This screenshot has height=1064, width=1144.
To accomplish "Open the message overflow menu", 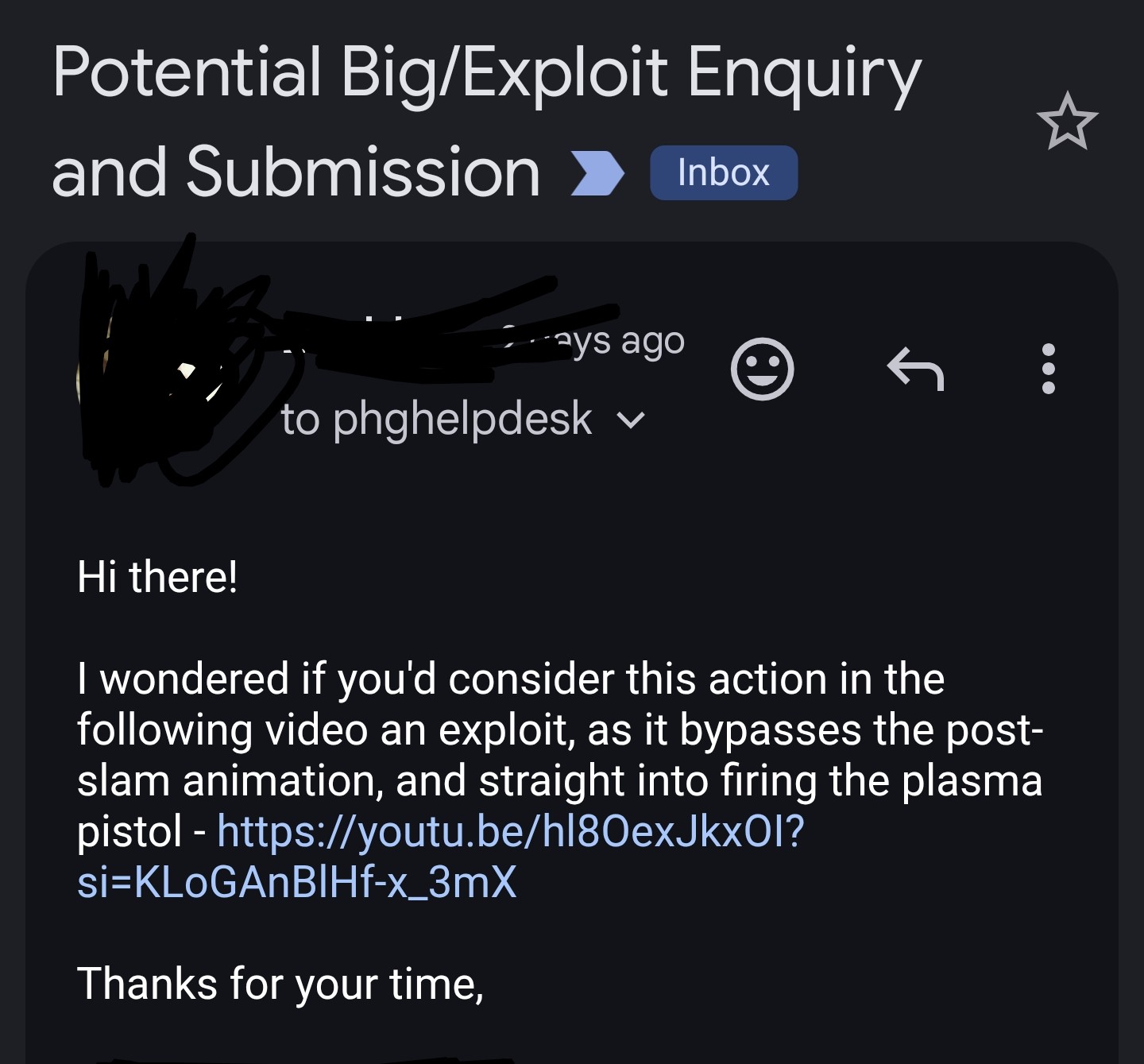I will coord(1048,369).
